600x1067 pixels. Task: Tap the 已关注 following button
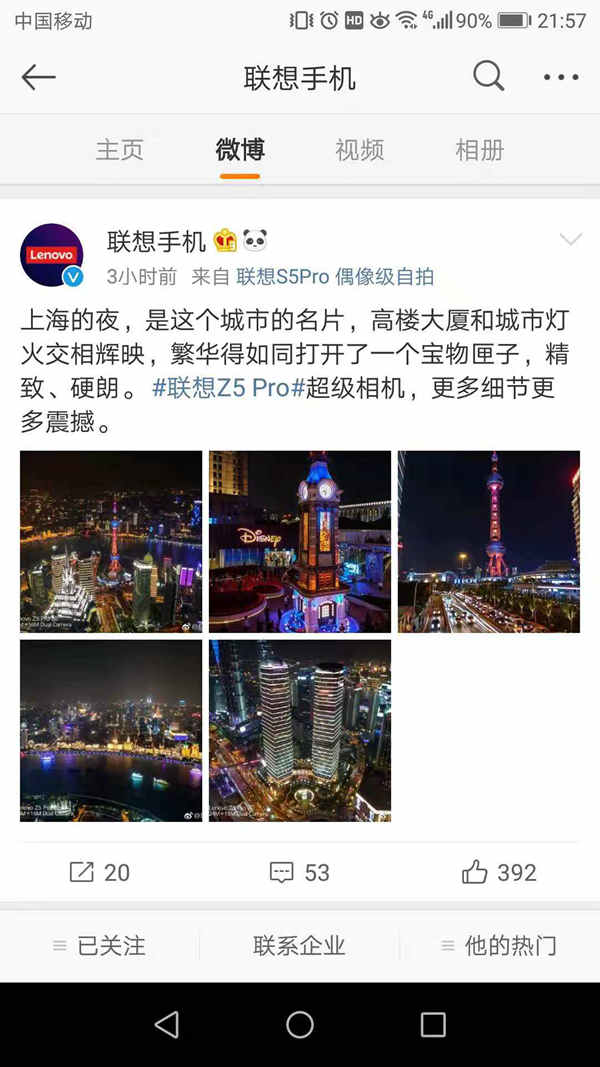pyautogui.click(x=100, y=945)
